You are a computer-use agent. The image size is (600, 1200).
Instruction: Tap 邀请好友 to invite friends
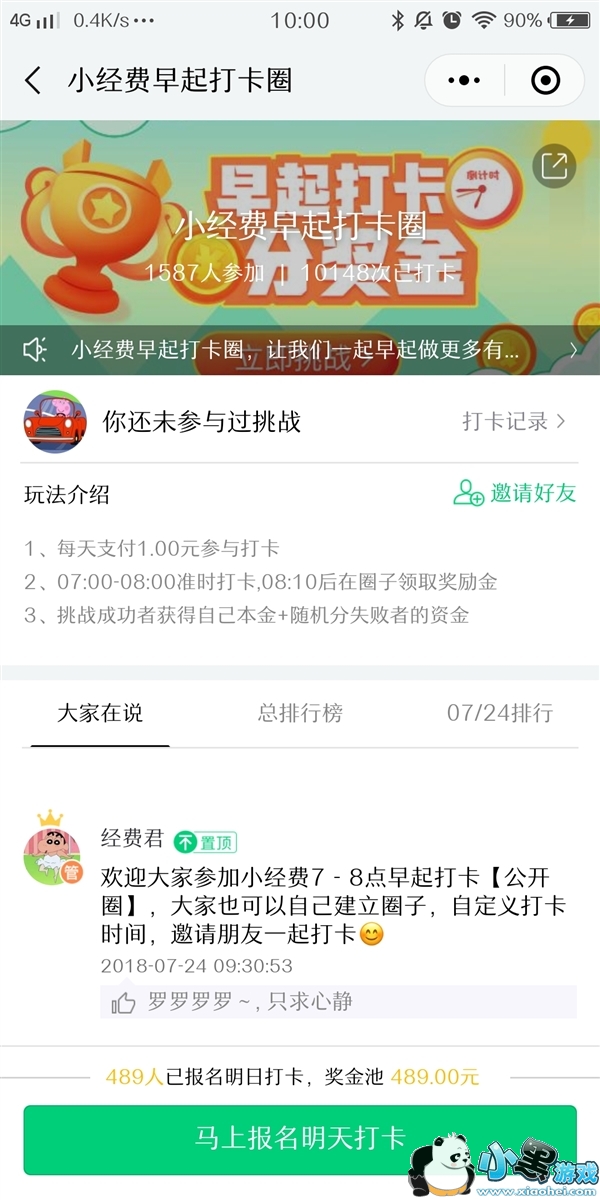click(x=514, y=493)
